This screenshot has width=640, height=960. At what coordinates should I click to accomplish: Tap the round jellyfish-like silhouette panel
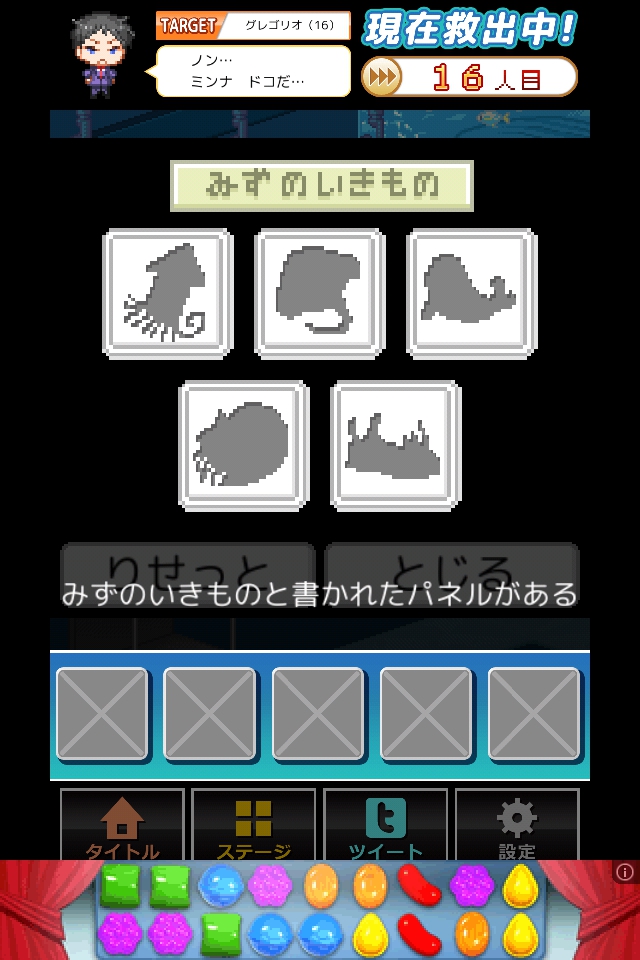pyautogui.click(x=244, y=445)
